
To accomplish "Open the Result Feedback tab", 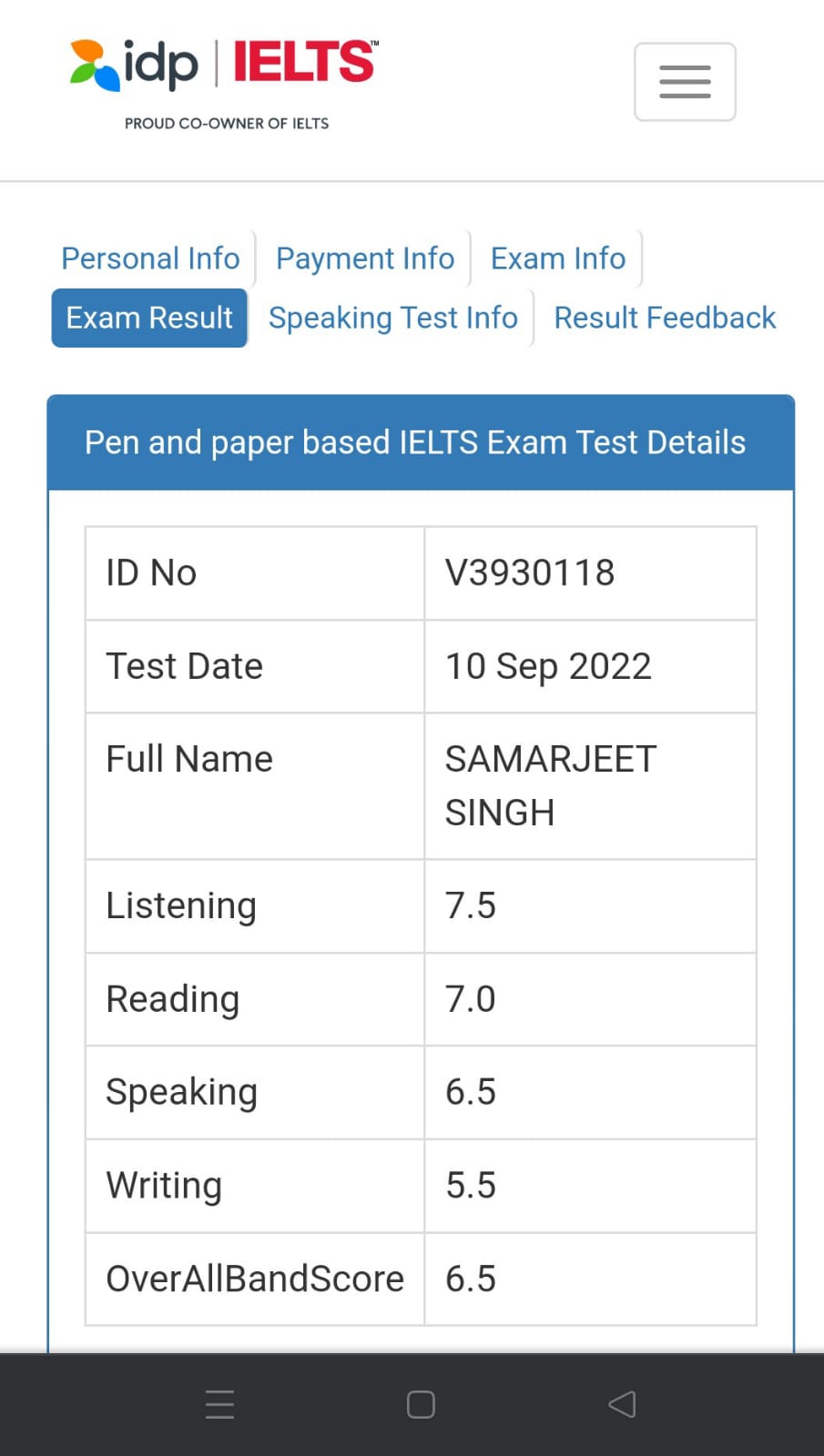I will (x=665, y=318).
